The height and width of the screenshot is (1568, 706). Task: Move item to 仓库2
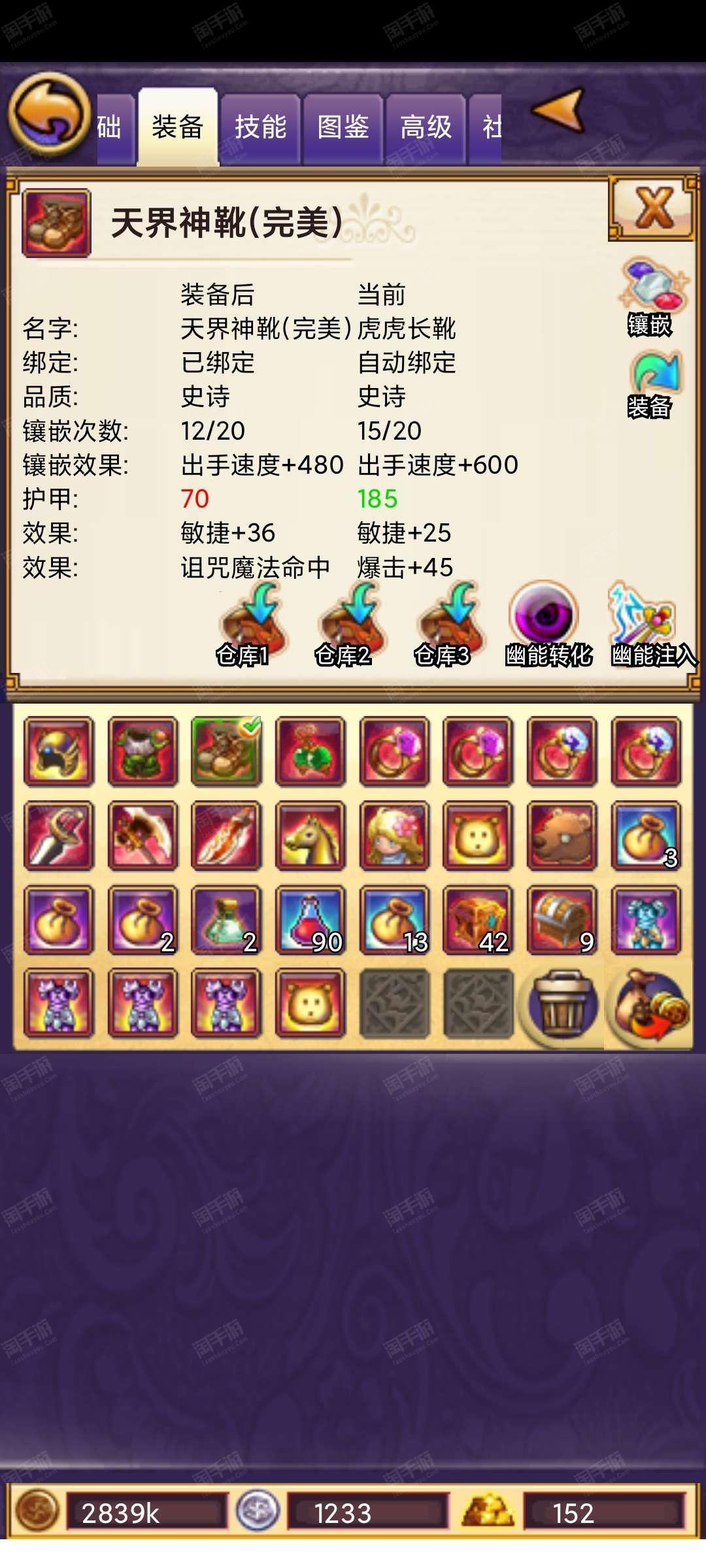point(348,625)
